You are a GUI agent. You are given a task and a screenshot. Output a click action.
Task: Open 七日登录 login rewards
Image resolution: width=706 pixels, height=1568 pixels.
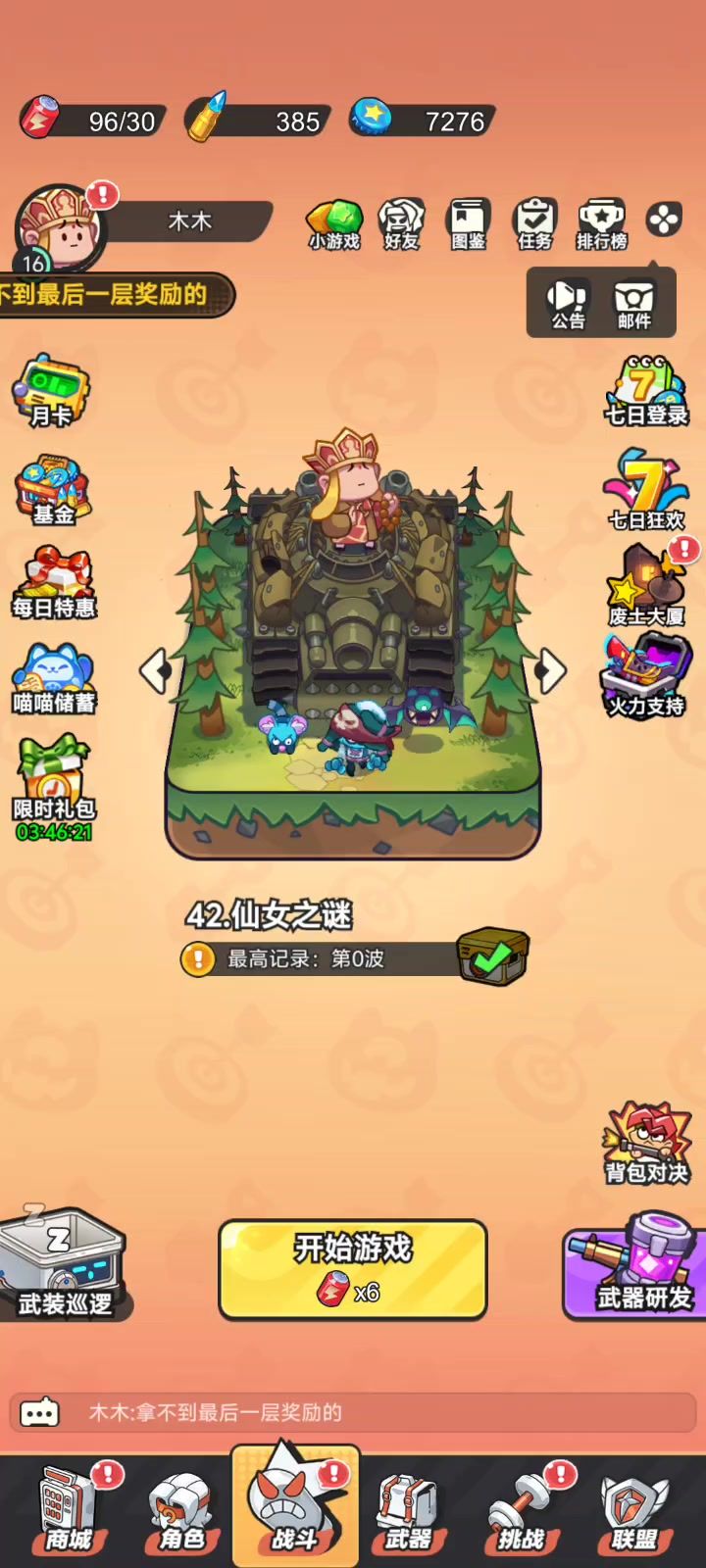click(645, 391)
